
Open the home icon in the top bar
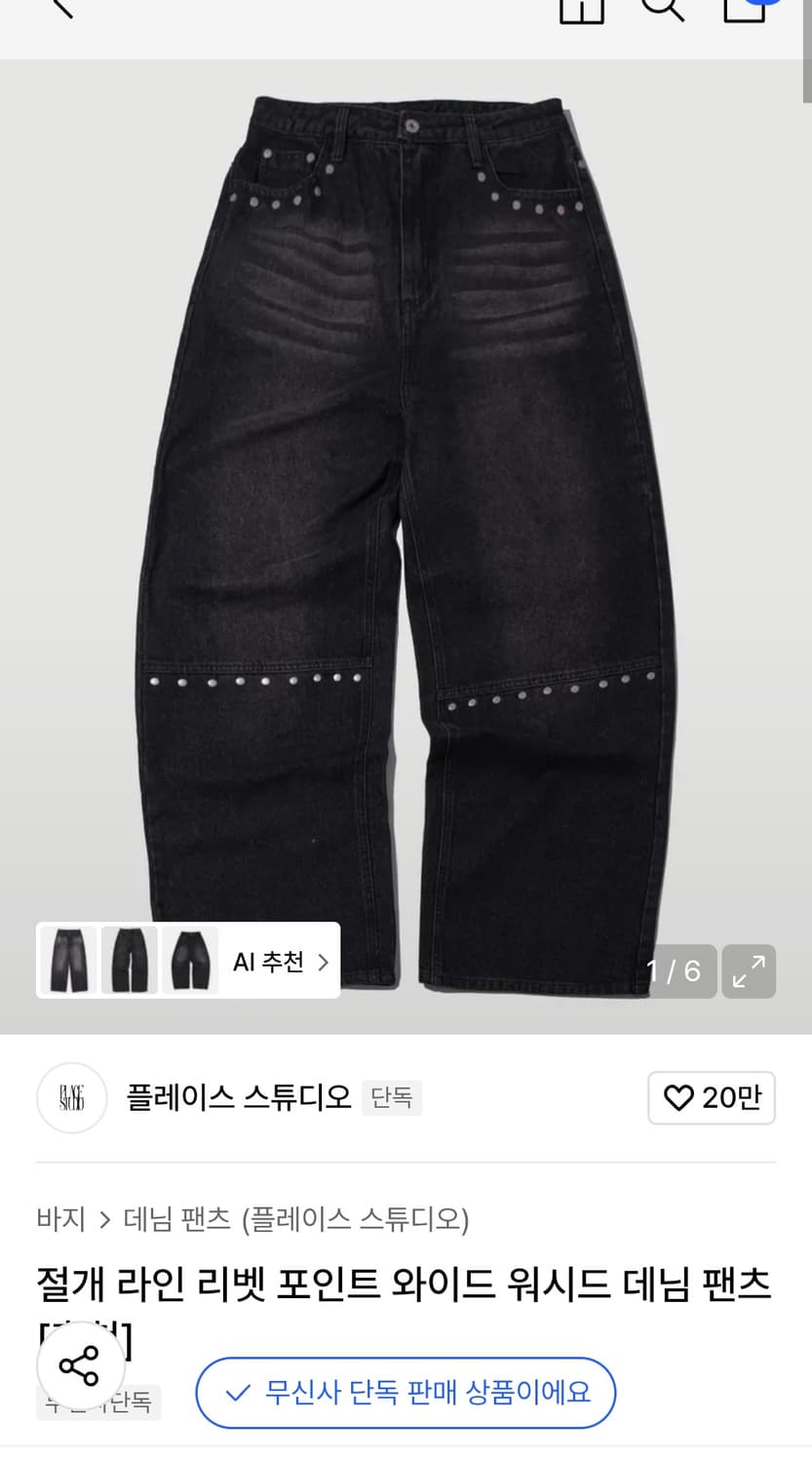click(582, 8)
